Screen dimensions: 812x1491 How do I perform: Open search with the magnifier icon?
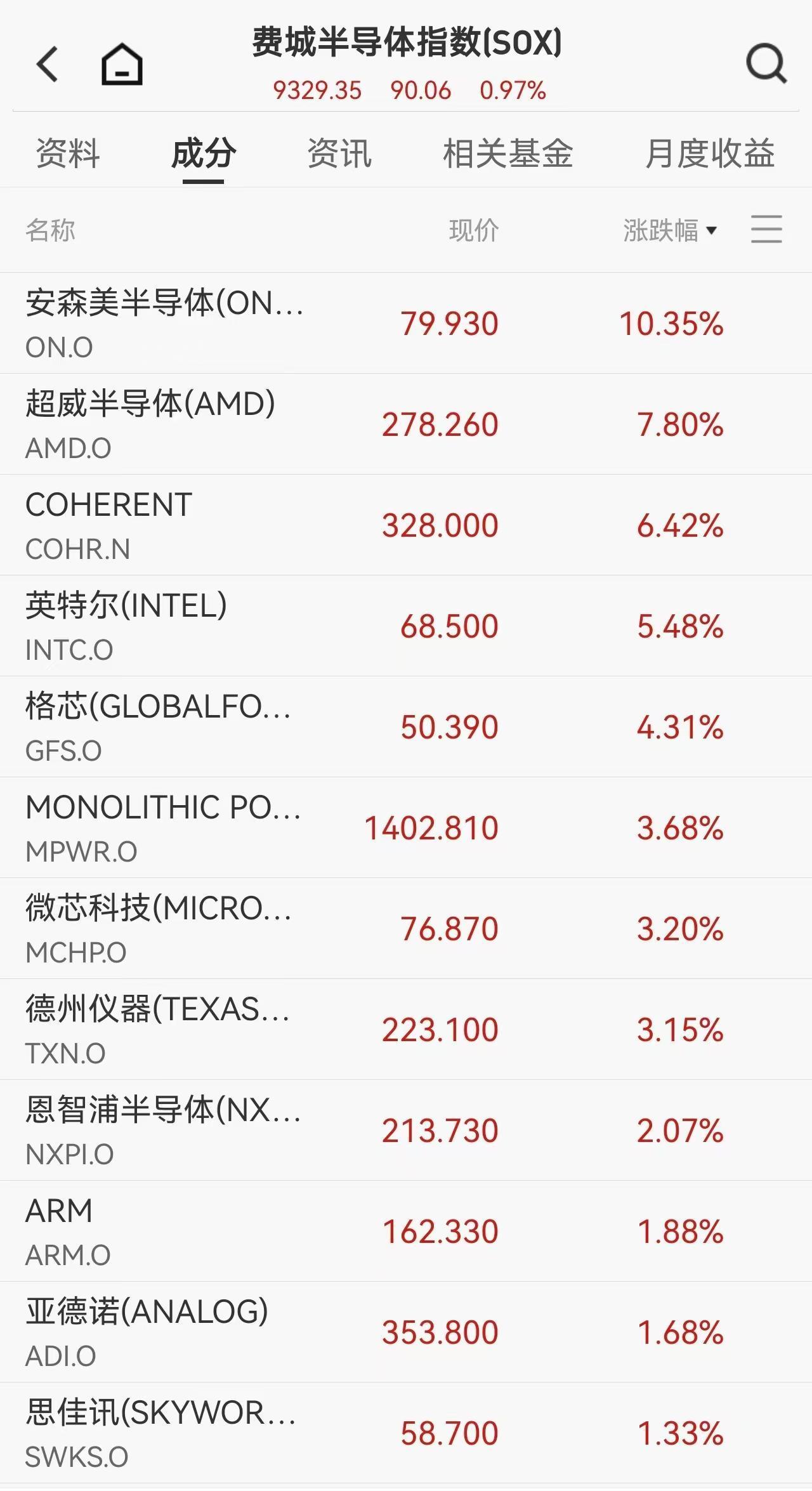766,63
